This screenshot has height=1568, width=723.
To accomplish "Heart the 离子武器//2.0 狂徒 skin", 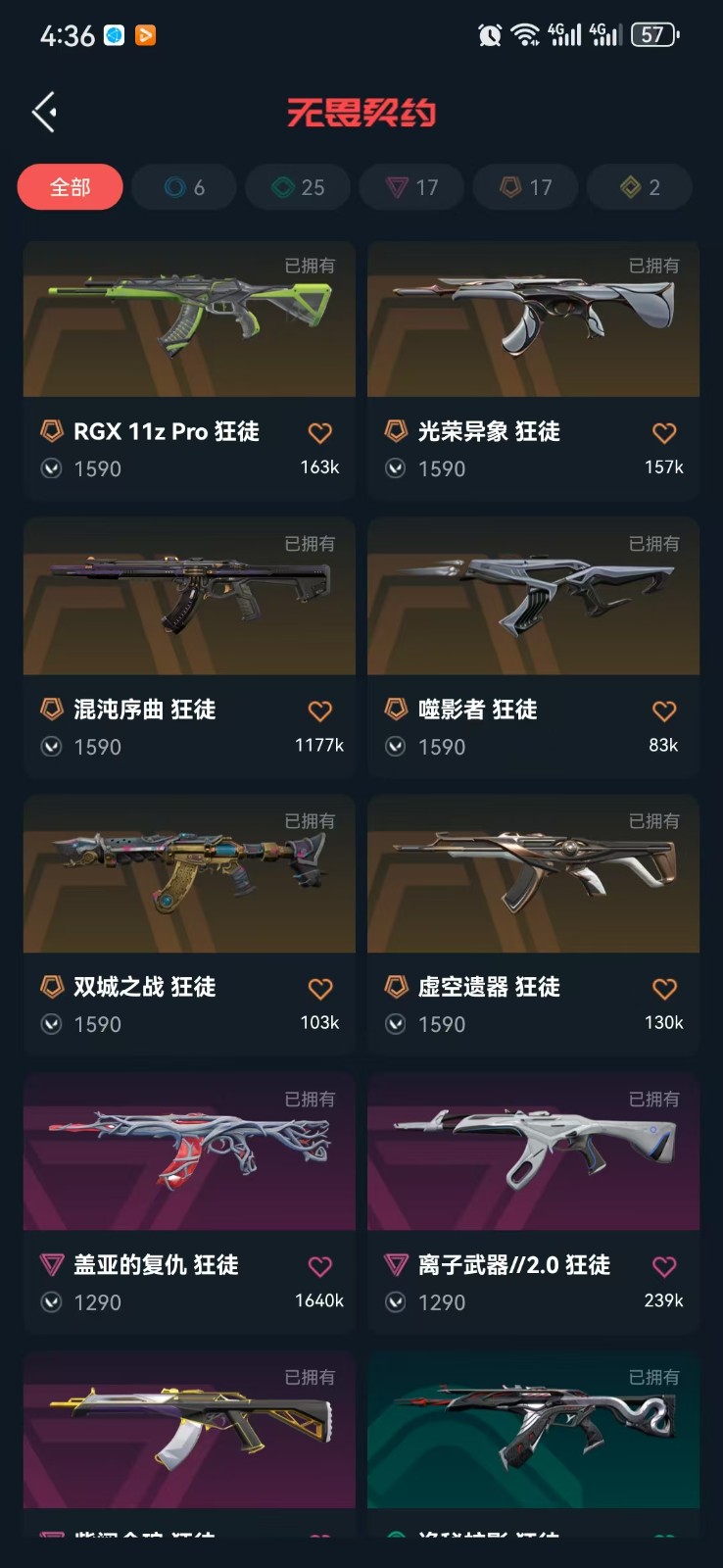I will point(664,1266).
